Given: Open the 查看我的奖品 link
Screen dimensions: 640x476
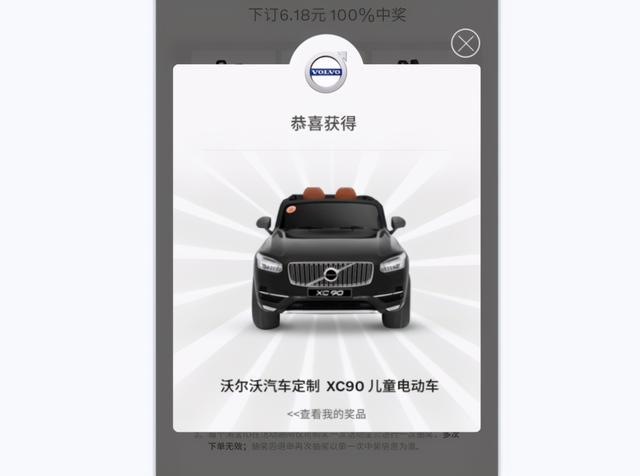Looking at the screenshot, I should coord(326,413).
